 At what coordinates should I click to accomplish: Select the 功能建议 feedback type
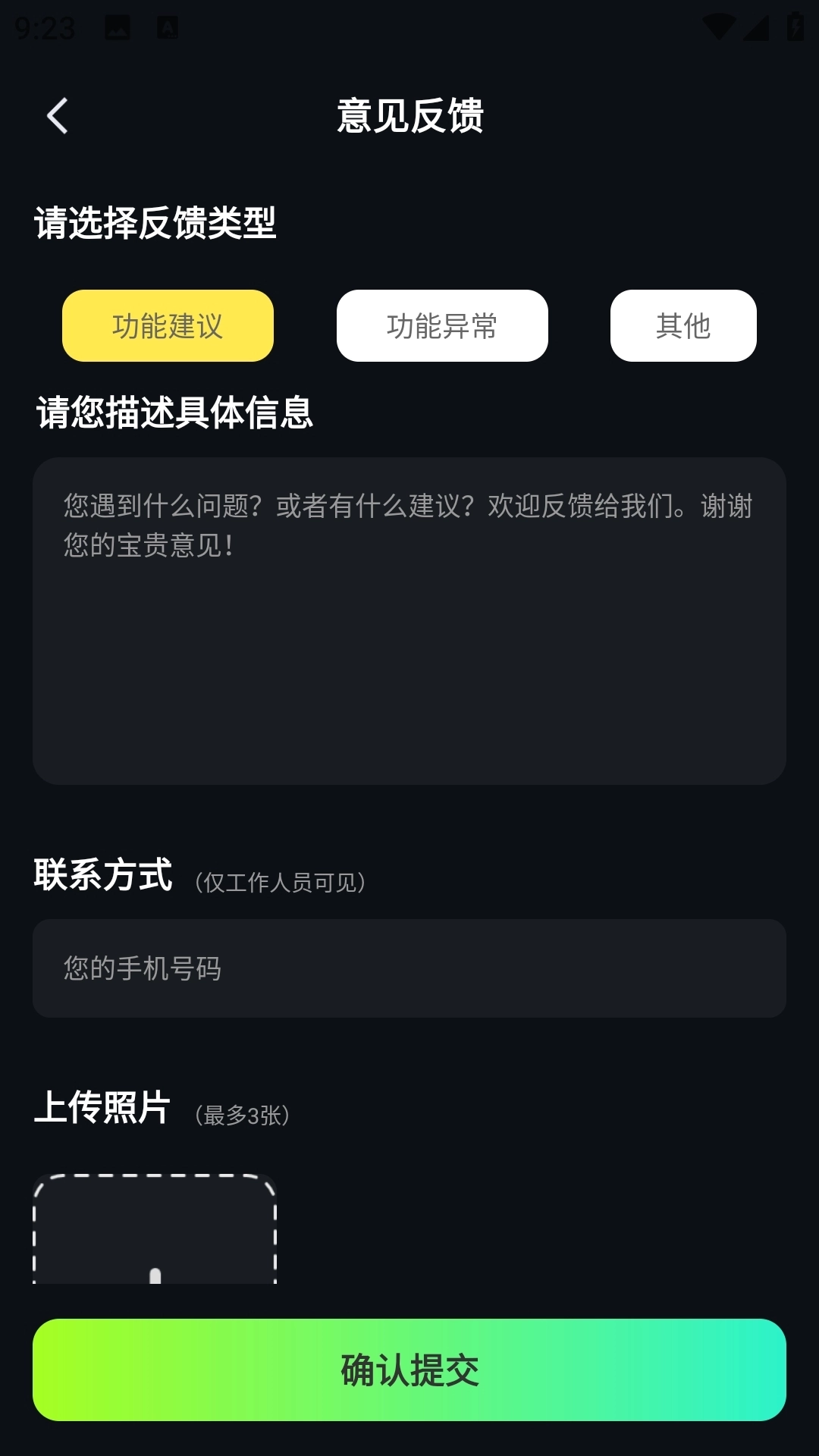pos(167,325)
